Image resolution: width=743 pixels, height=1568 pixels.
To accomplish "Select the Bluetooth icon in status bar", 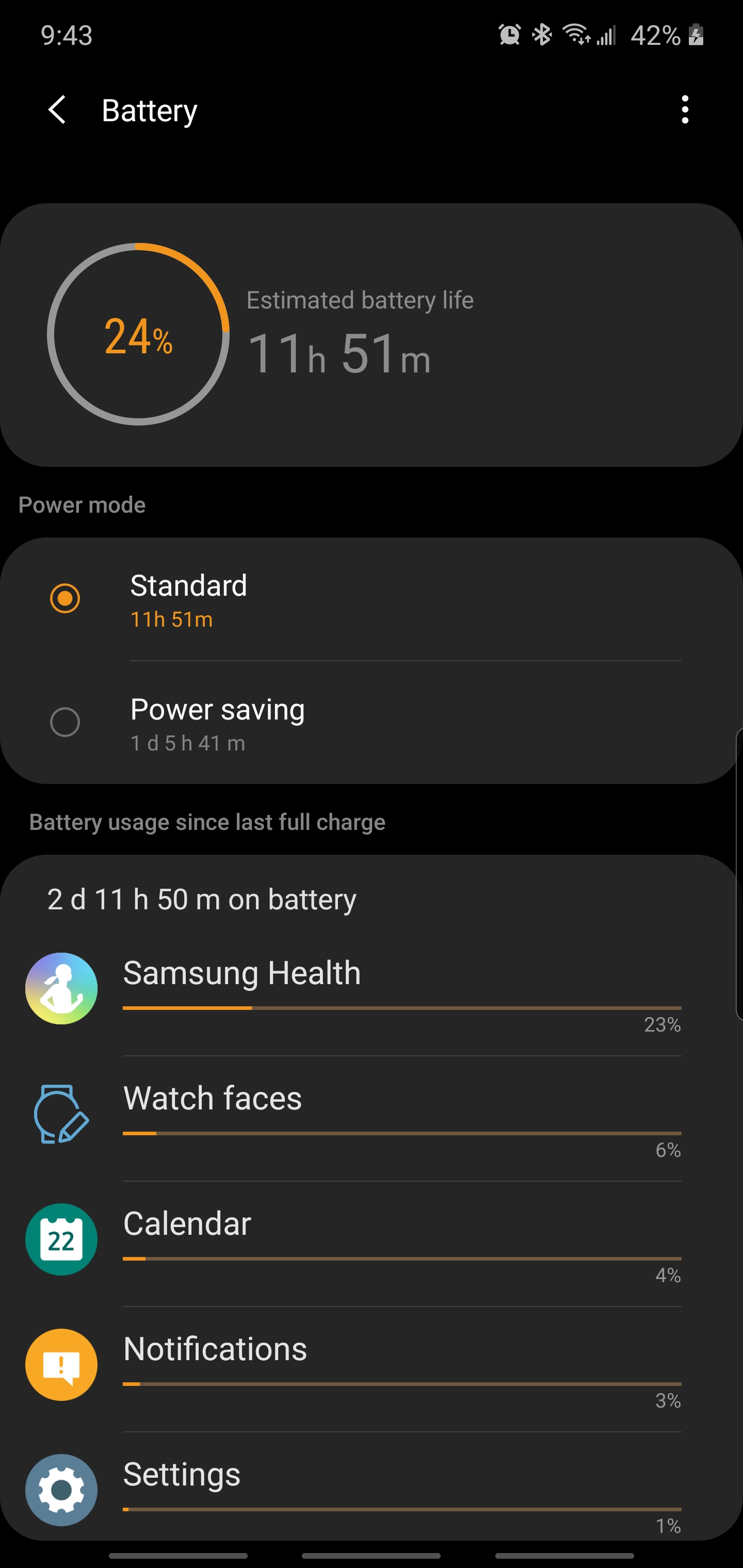I will coord(541,35).
